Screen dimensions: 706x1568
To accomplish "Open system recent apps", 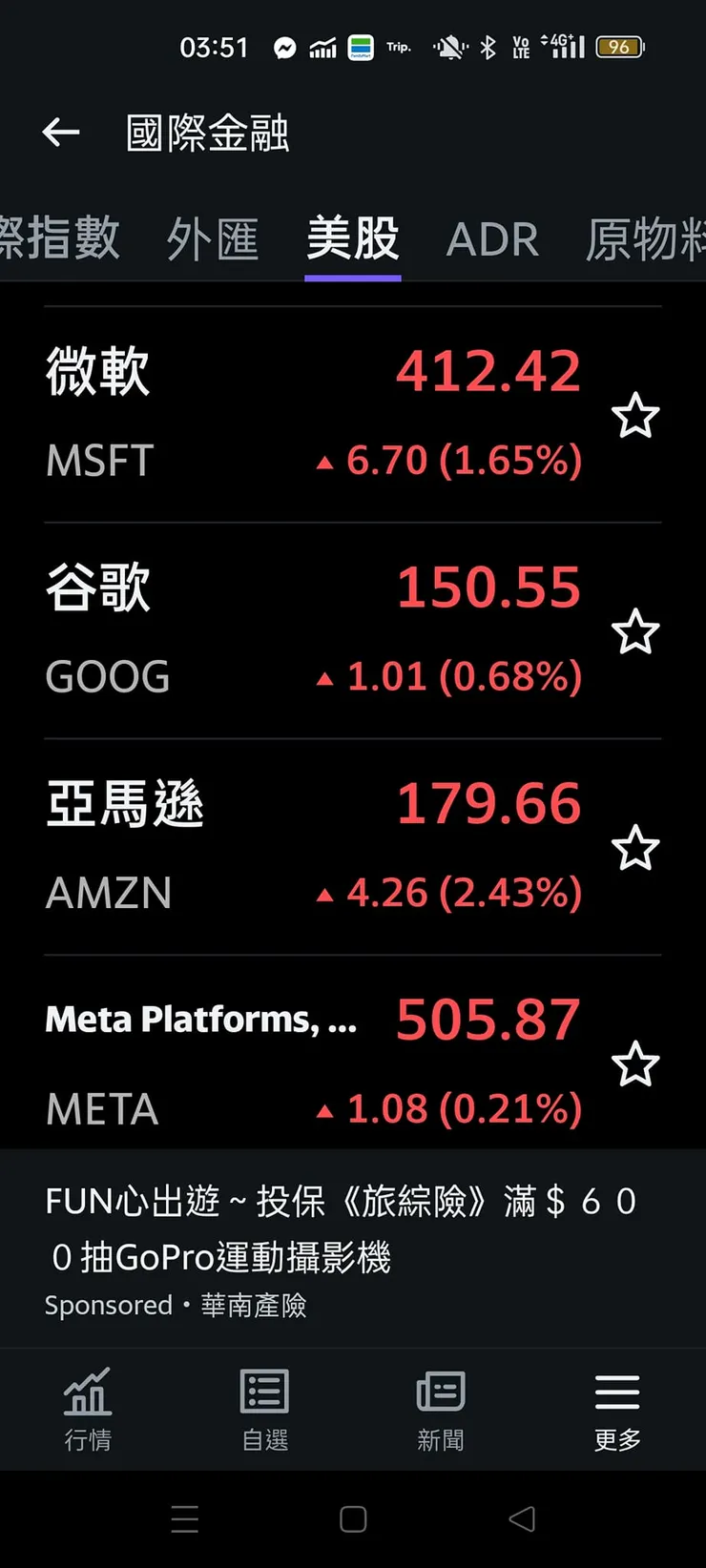I will click(185, 1519).
